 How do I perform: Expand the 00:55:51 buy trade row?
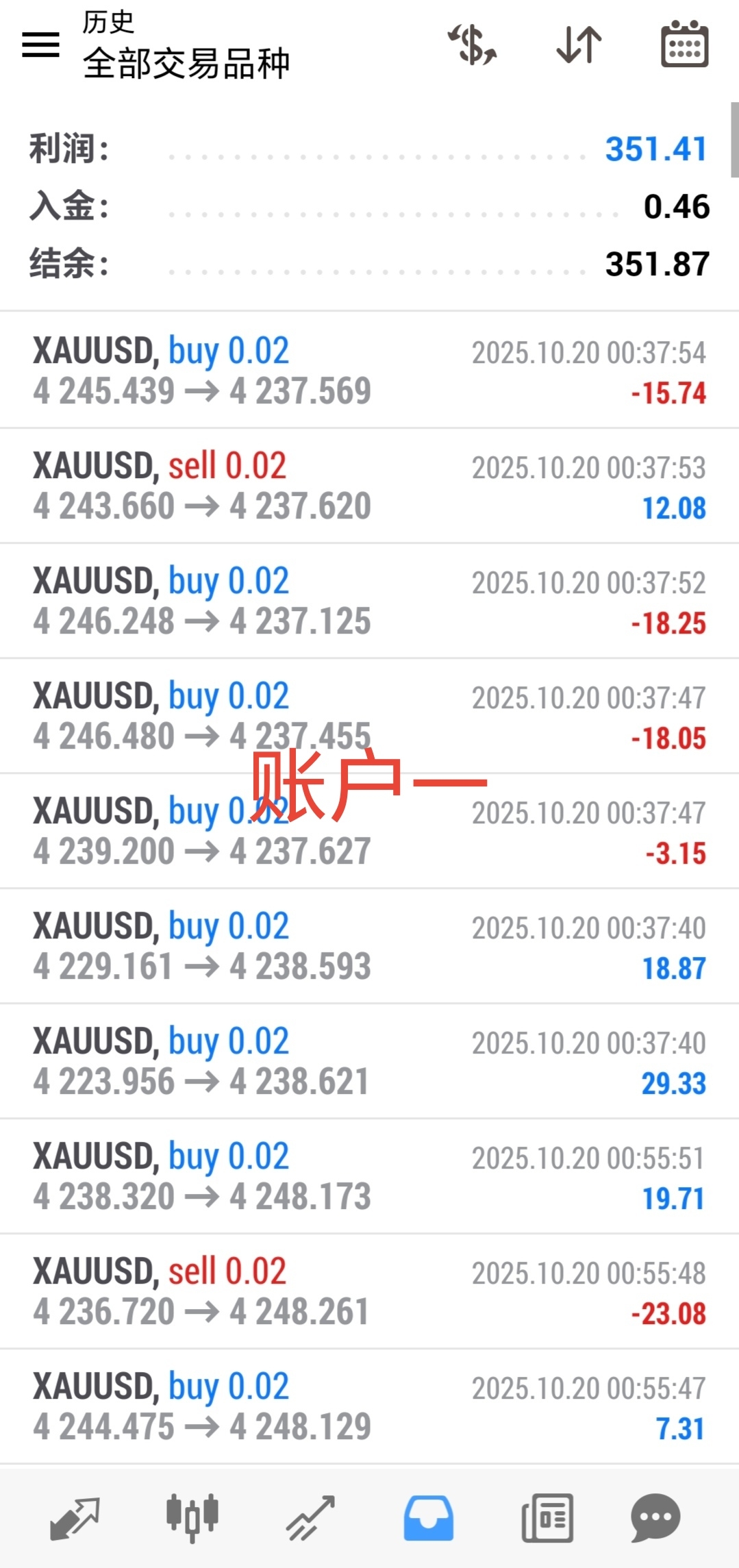tap(369, 1176)
